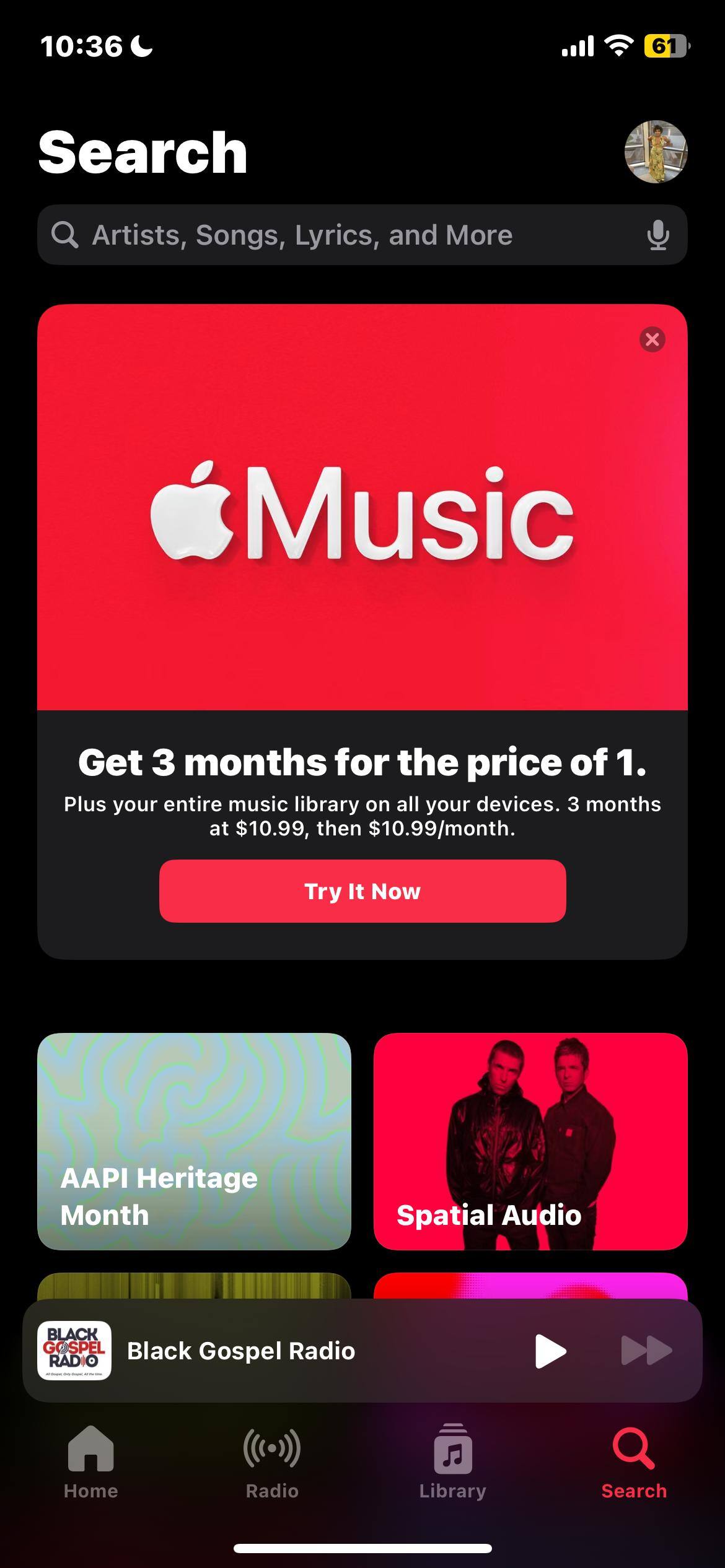Switch to the Radio tab
Viewport: 725px width, 1568px height.
[272, 1461]
